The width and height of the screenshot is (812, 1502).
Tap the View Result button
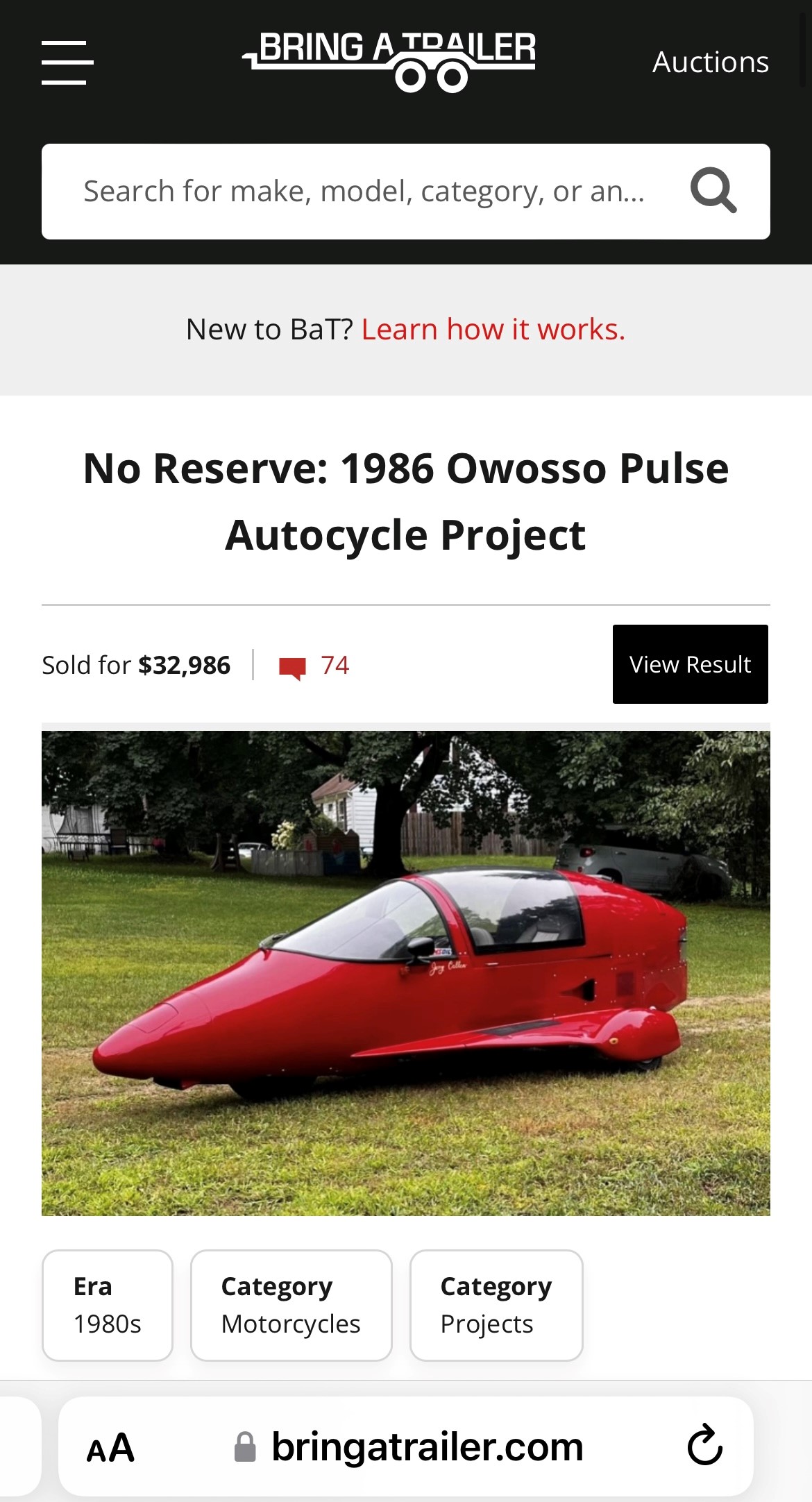[x=690, y=664]
